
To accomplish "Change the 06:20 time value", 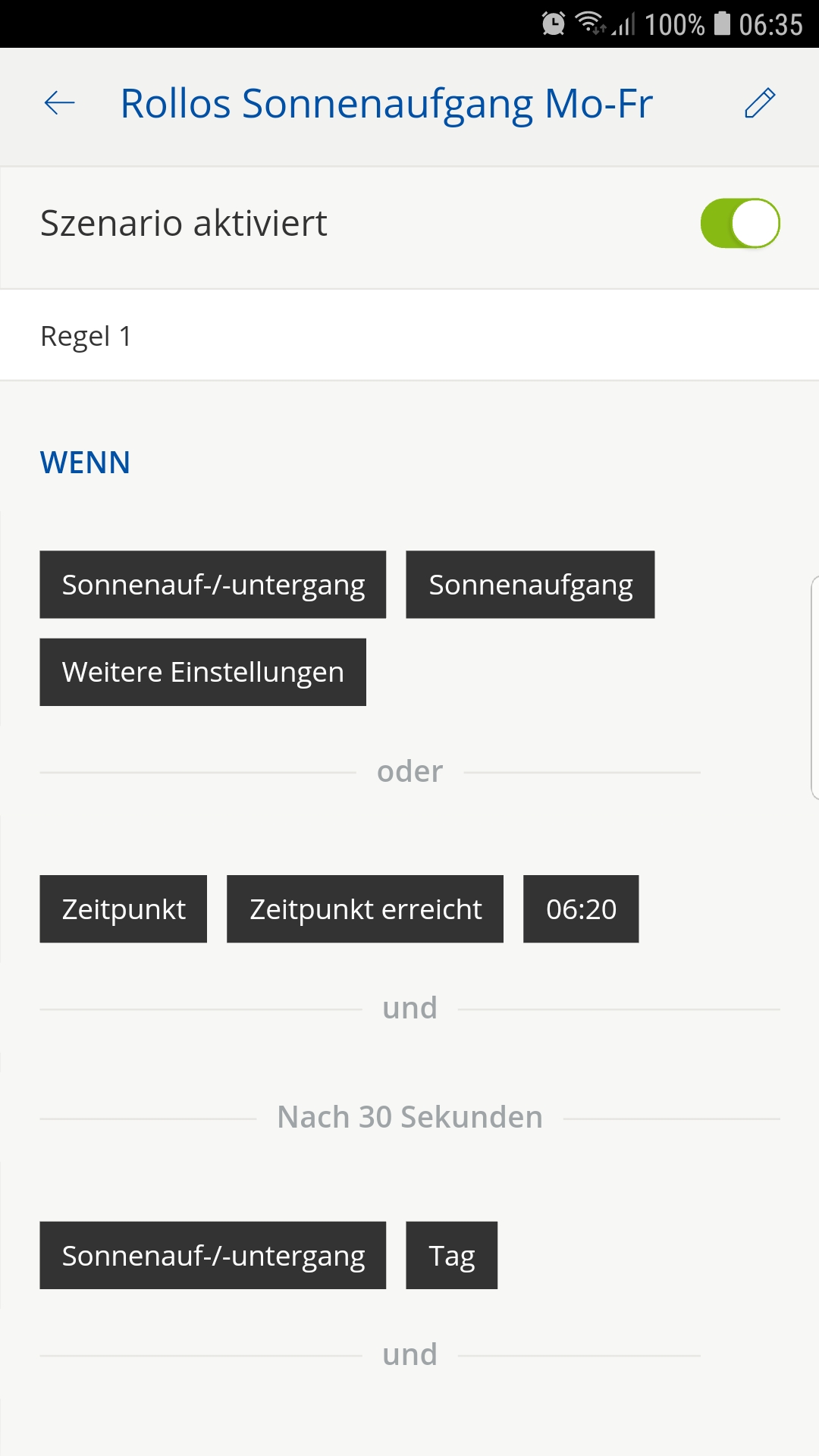I will [x=581, y=909].
